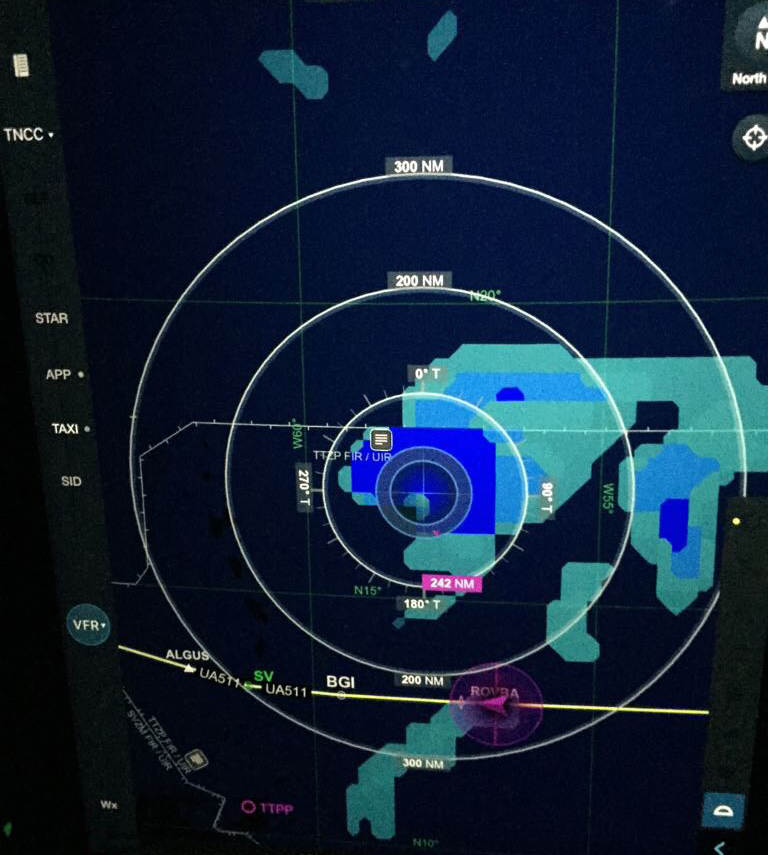This screenshot has width=768, height=855.
Task: Select the STAR charts tab
Action: [x=51, y=319]
